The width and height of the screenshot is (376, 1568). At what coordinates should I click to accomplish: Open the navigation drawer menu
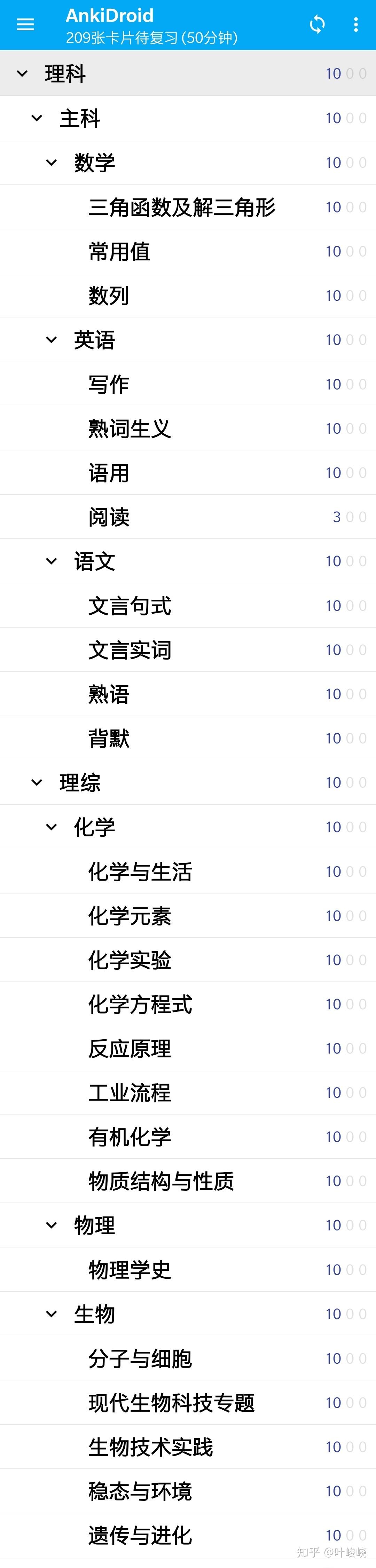25,24
